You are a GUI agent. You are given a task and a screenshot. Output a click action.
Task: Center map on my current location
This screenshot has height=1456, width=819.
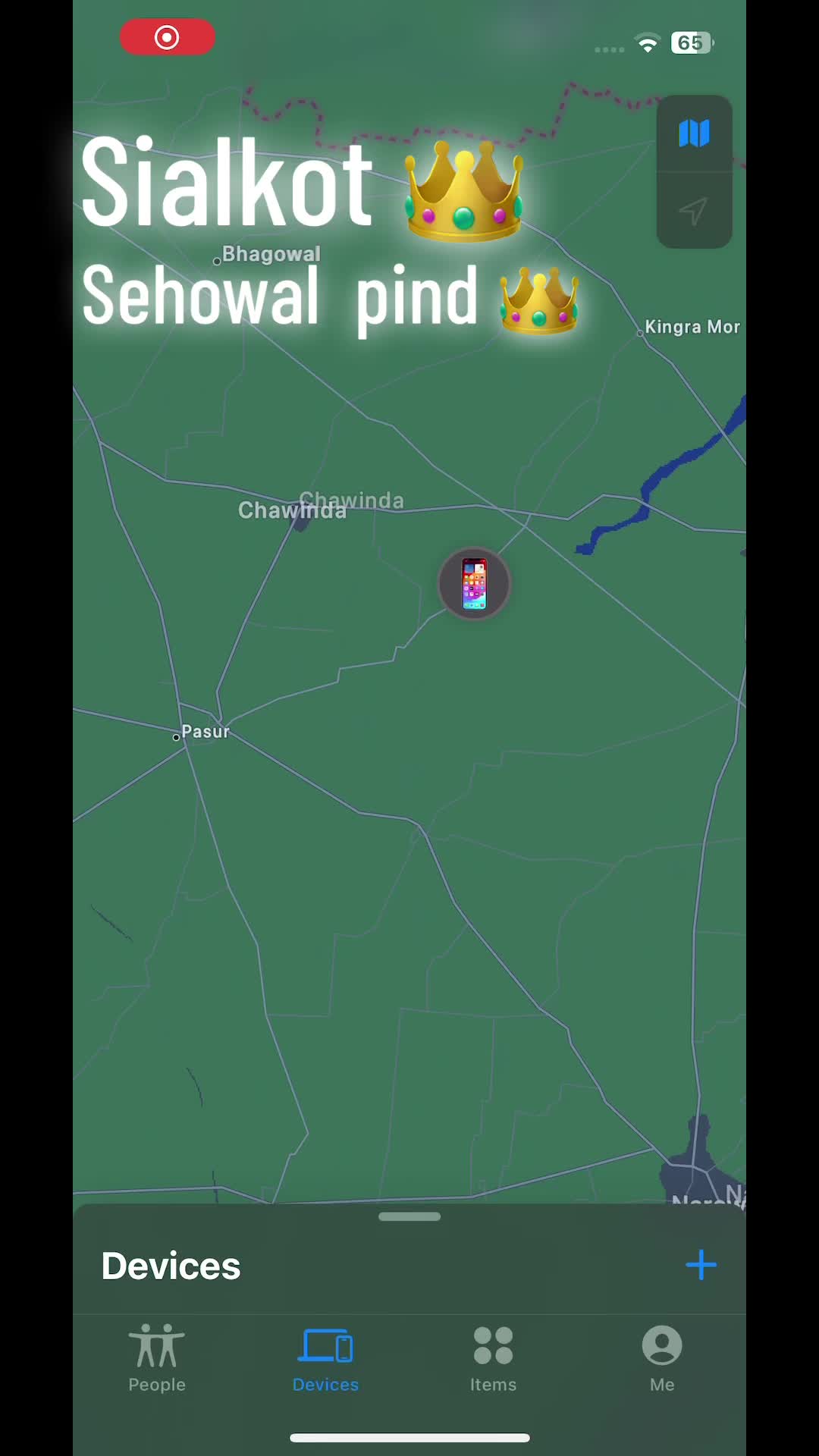click(694, 211)
